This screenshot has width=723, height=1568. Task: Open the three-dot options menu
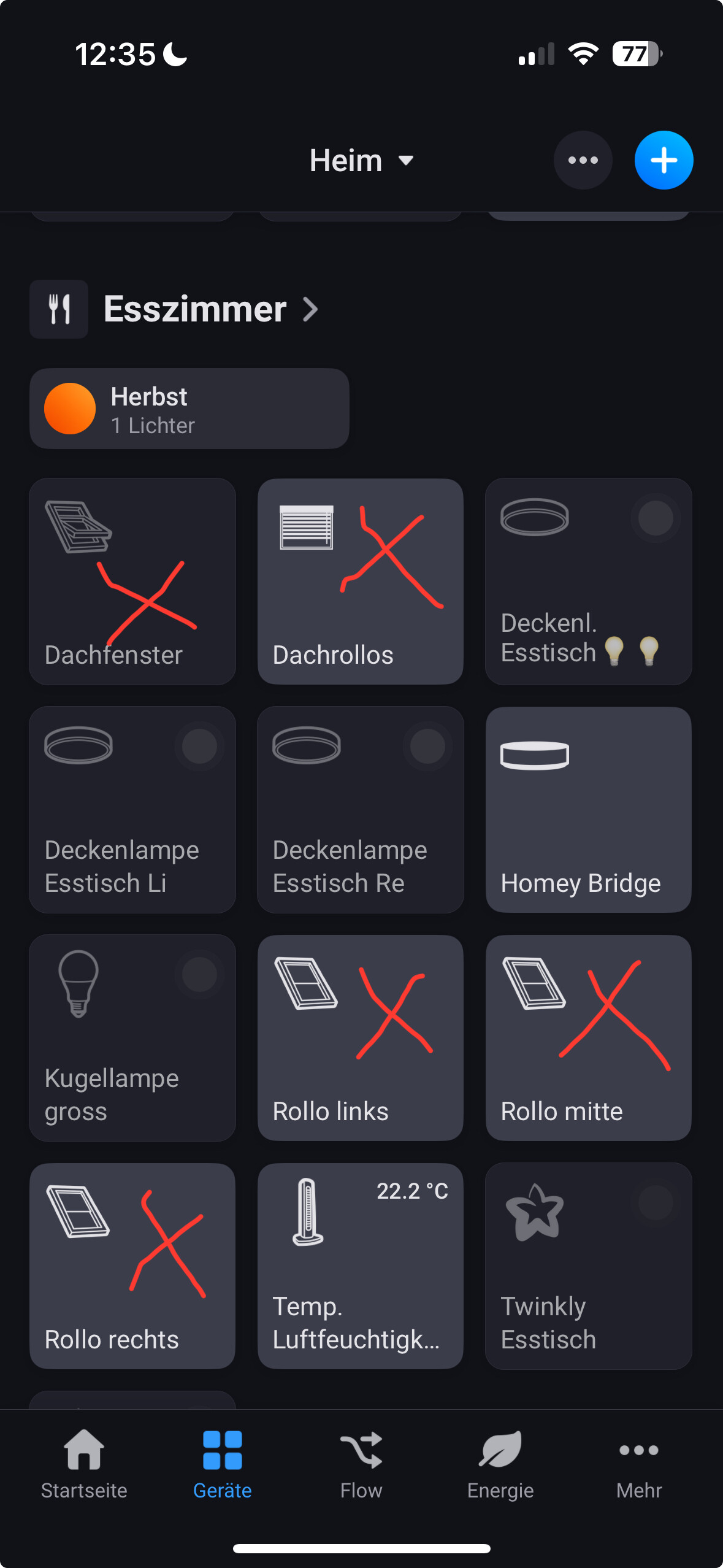click(583, 160)
